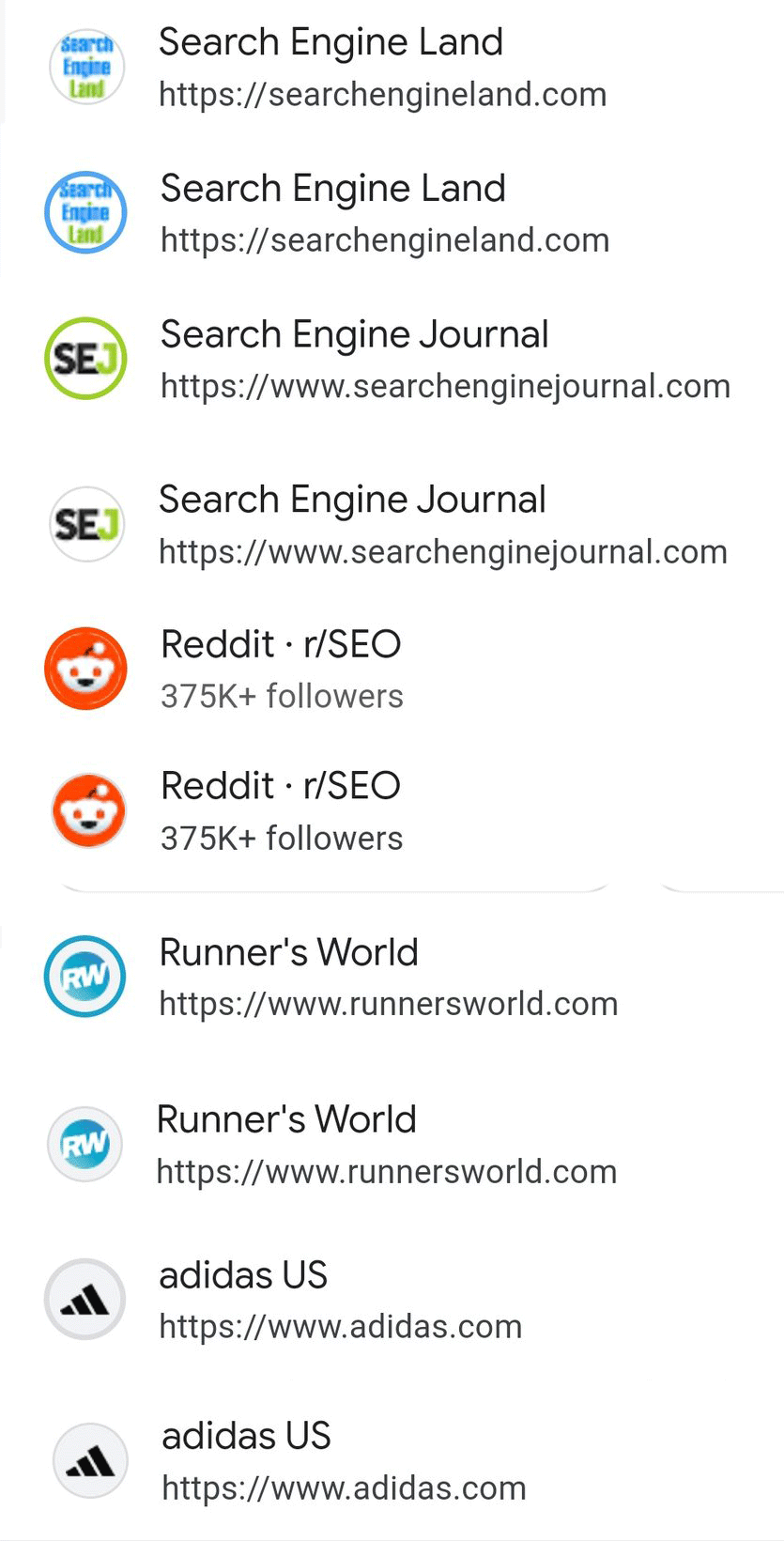Click the gray Search Engine Journal favicon
This screenshot has width=784, height=1541.
tap(86, 524)
